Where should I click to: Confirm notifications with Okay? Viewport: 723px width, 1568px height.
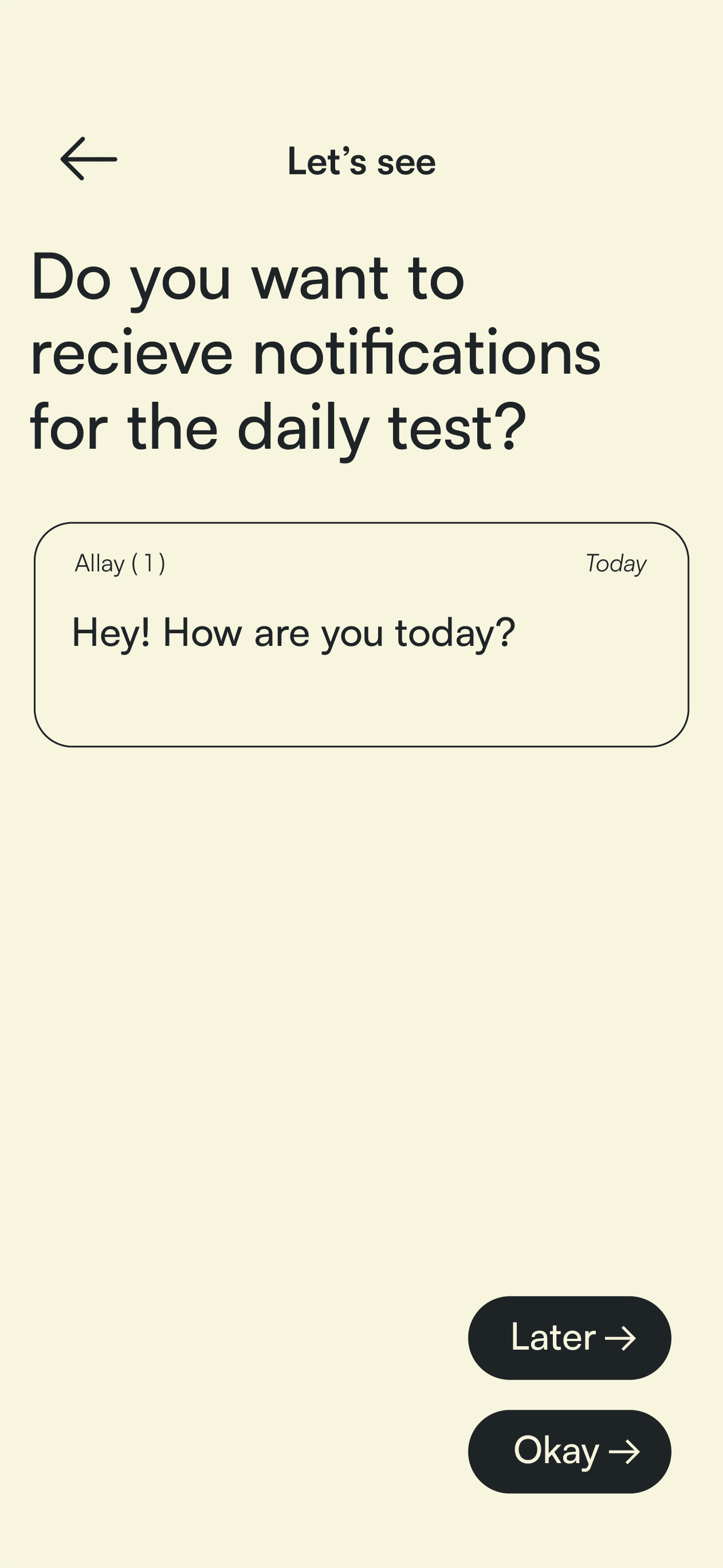pyautogui.click(x=569, y=1451)
